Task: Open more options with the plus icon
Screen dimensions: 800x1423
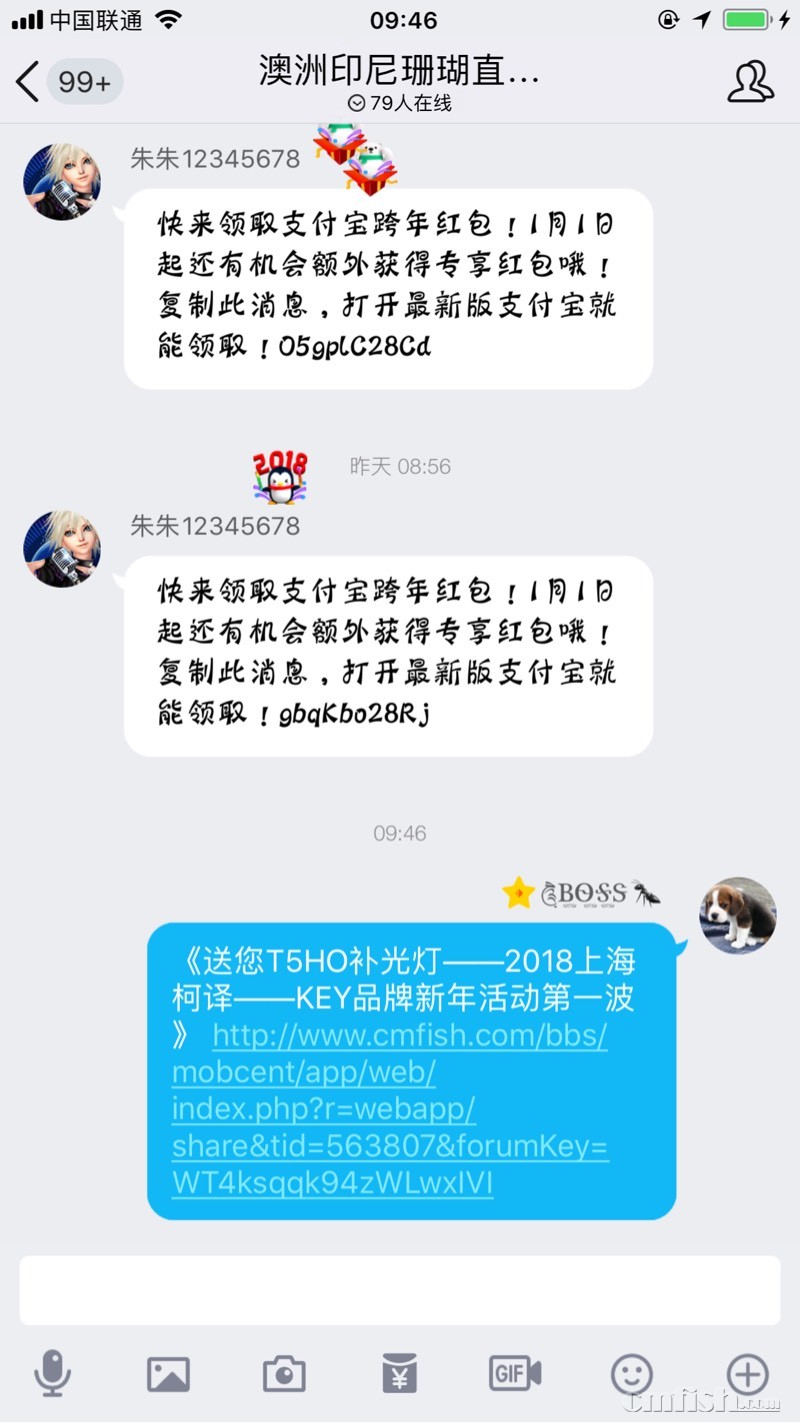Action: pos(748,1374)
